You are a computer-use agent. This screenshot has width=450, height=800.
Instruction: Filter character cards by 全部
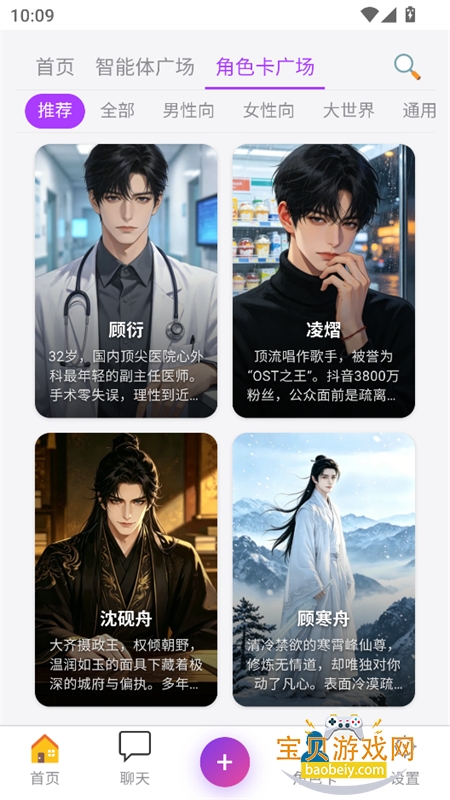click(117, 111)
